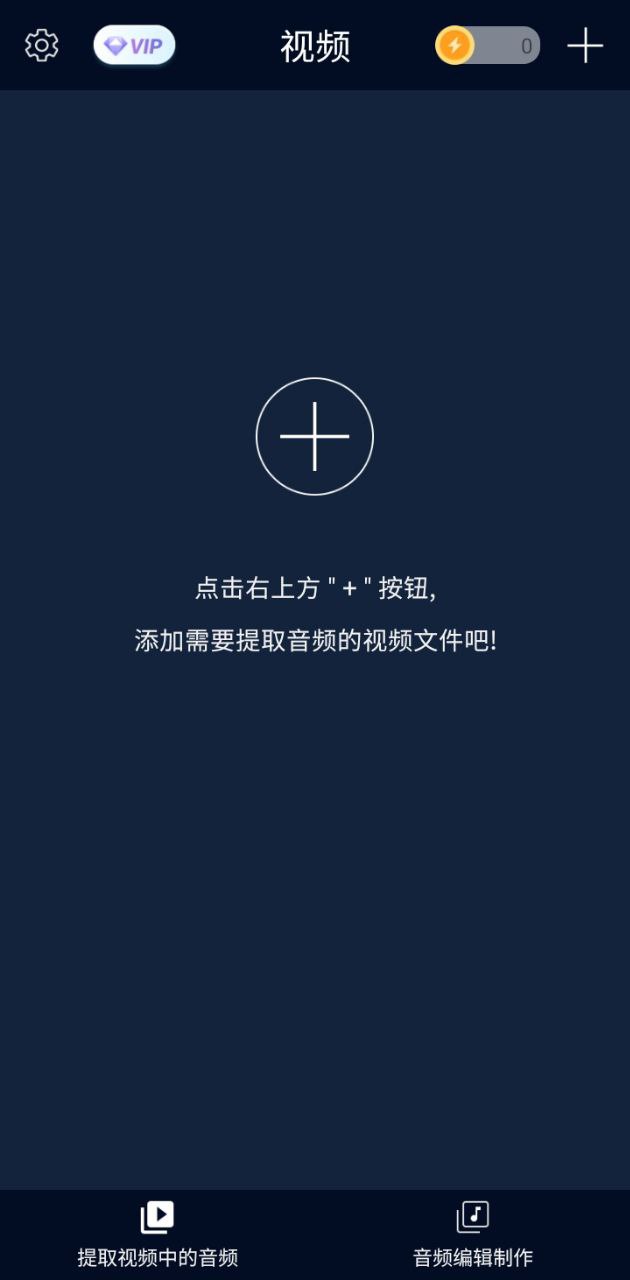Switch to 提取视频中的音频 tab
Image resolution: width=630 pixels, height=1280 pixels.
(158, 1235)
